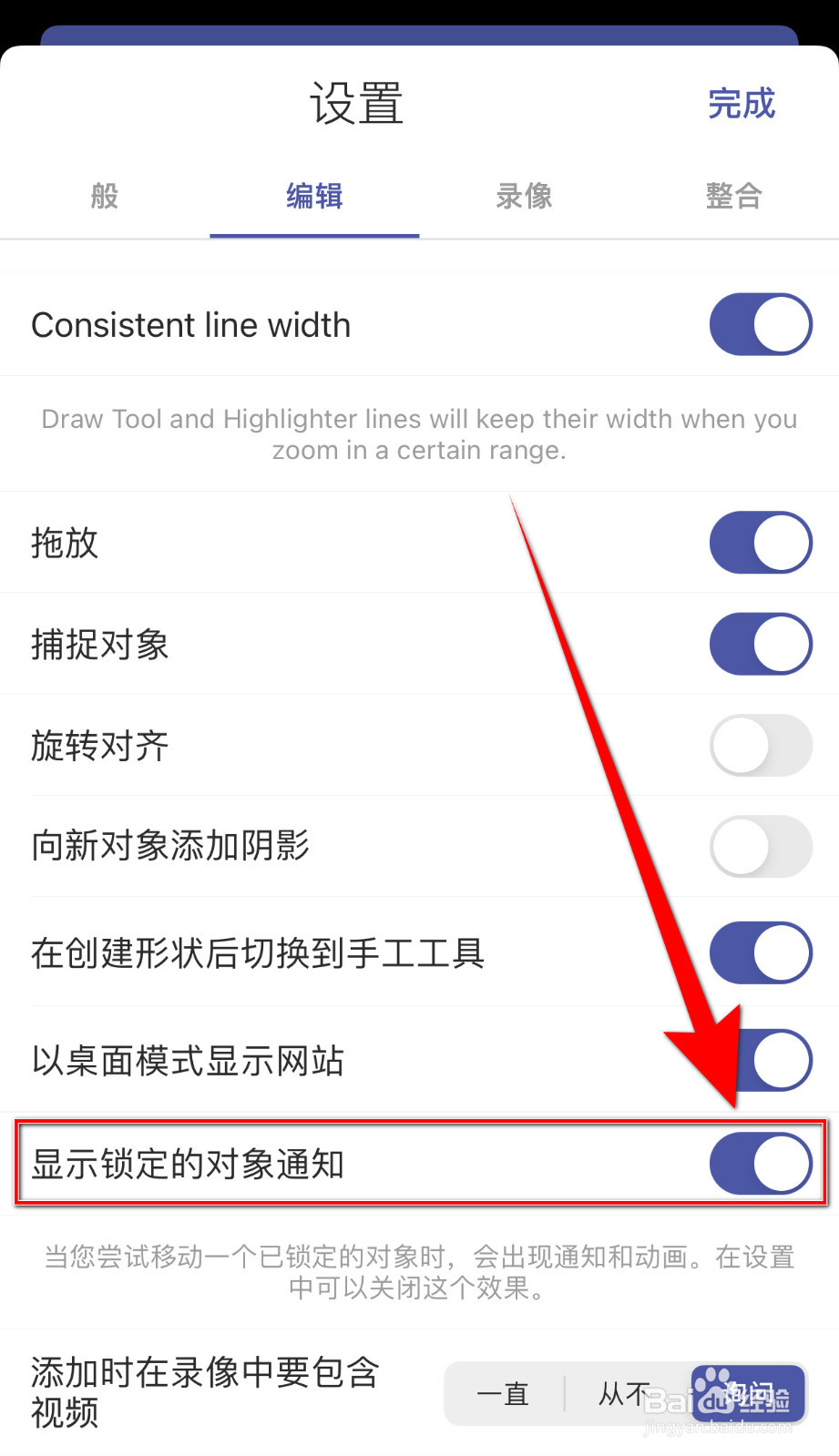The width and height of the screenshot is (839, 1456).
Task: Disable 在创建形状后切换到手工工具
Action: pyautogui.click(x=761, y=952)
